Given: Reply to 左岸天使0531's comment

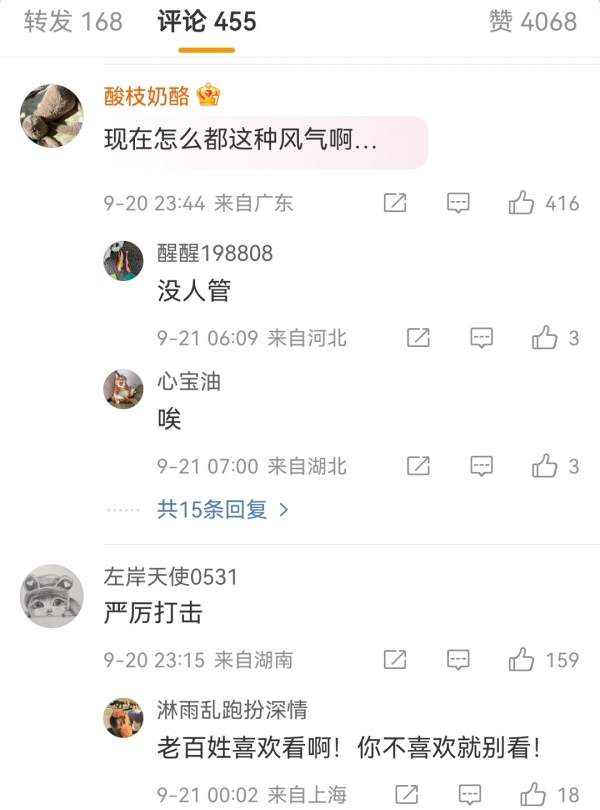Looking at the screenshot, I should (458, 660).
